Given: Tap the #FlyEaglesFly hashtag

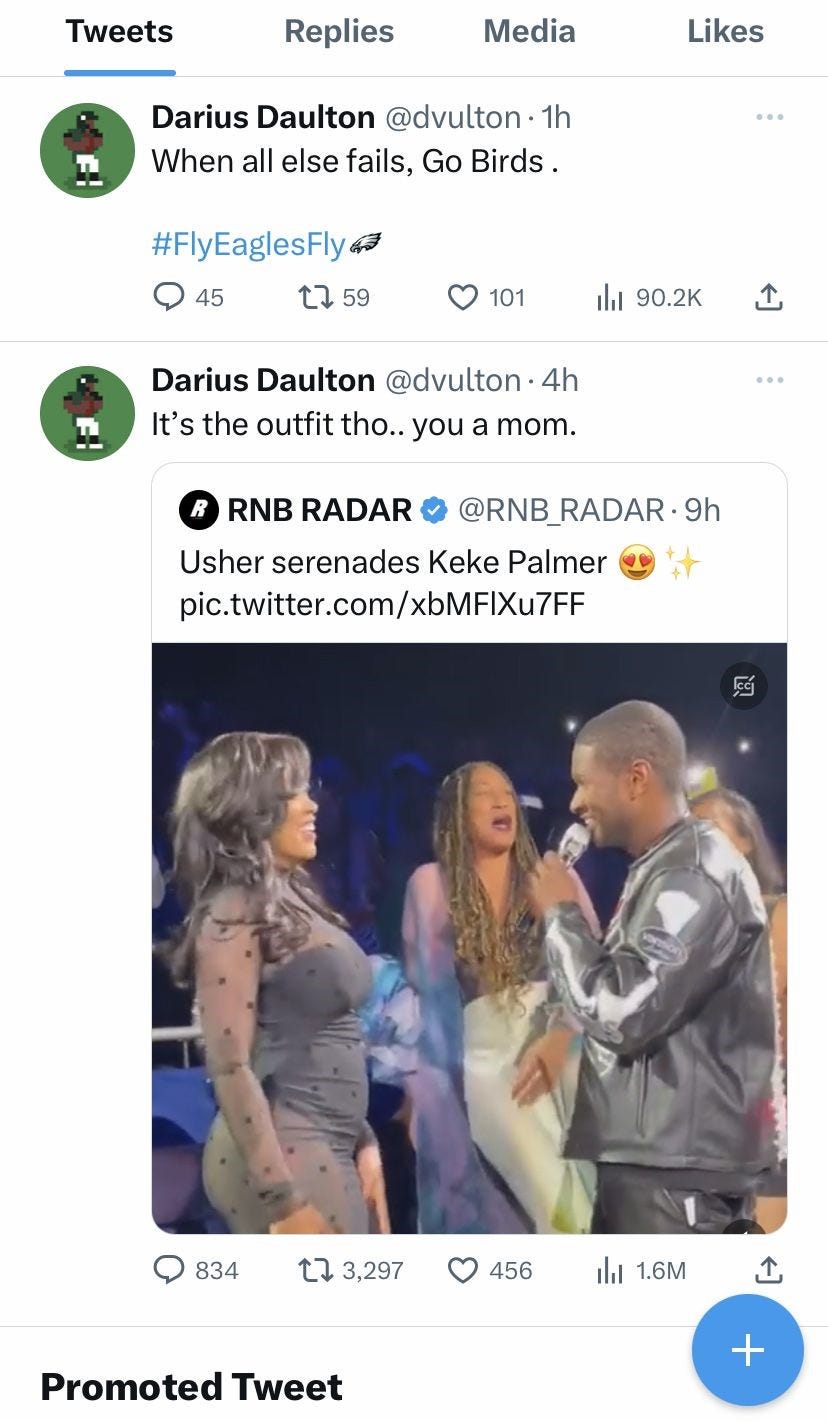Looking at the screenshot, I should pos(248,245).
